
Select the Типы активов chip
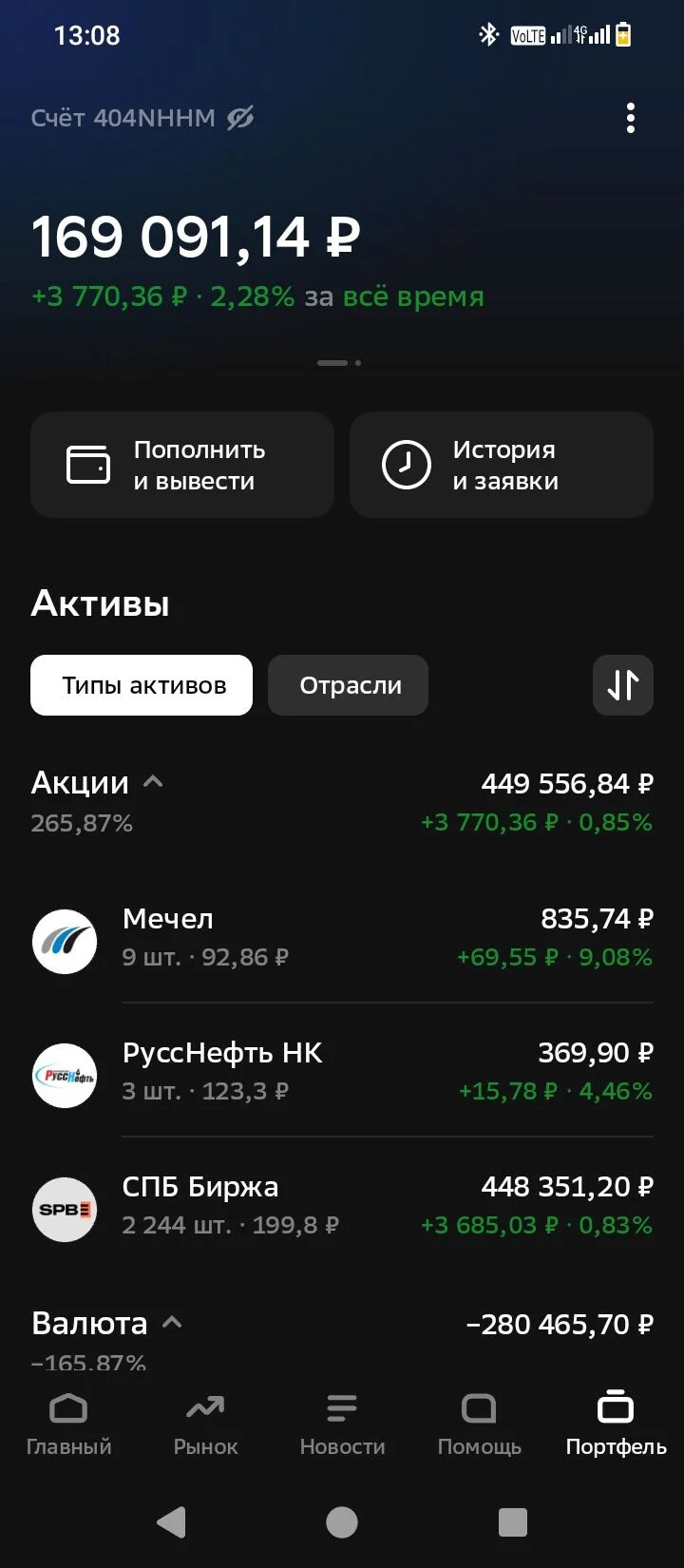pyautogui.click(x=142, y=685)
